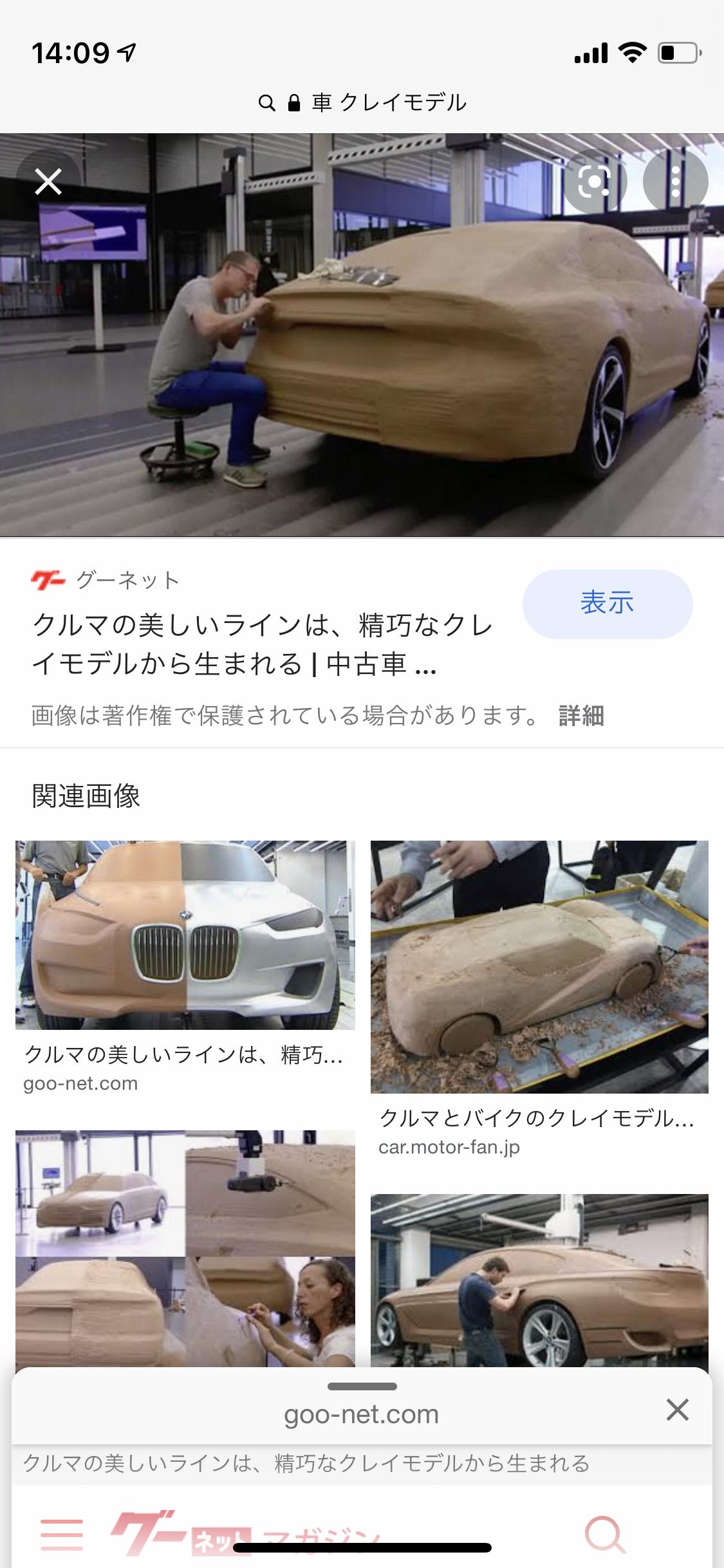Tap the address bar showing 車 クレイモデル
The width and height of the screenshot is (724, 1568).
click(x=362, y=102)
